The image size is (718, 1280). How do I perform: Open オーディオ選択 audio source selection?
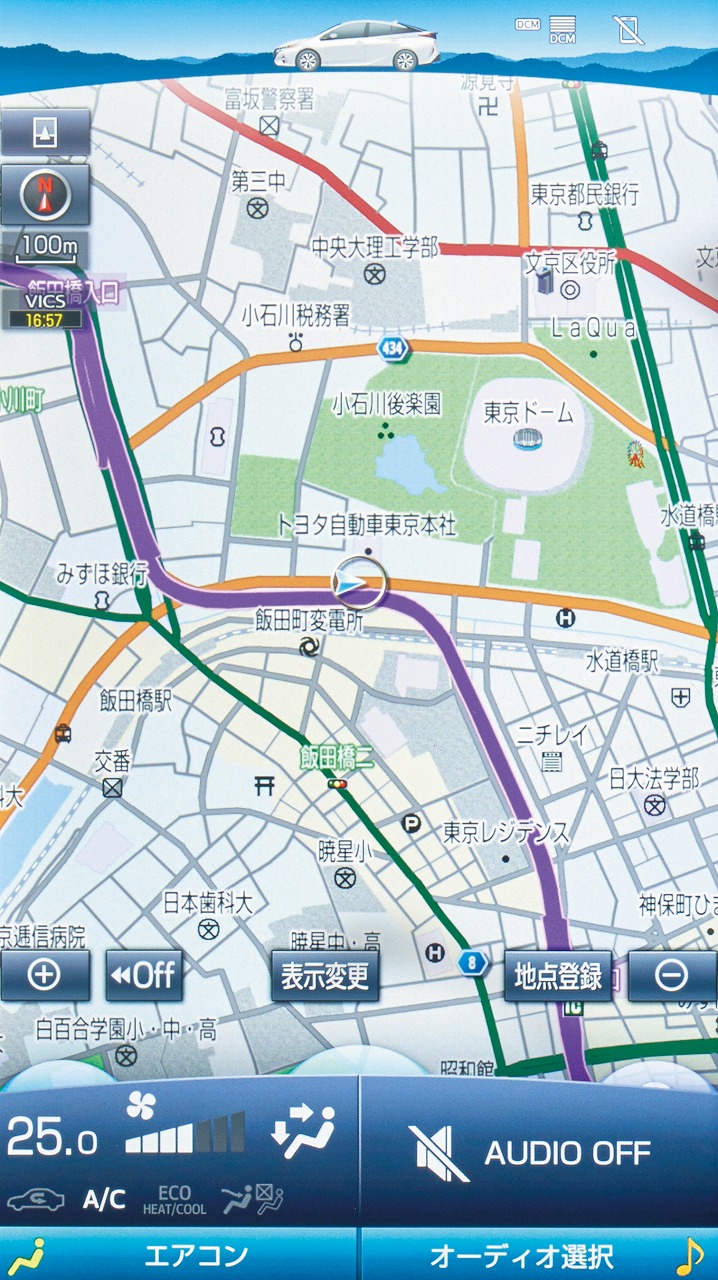539,1255
